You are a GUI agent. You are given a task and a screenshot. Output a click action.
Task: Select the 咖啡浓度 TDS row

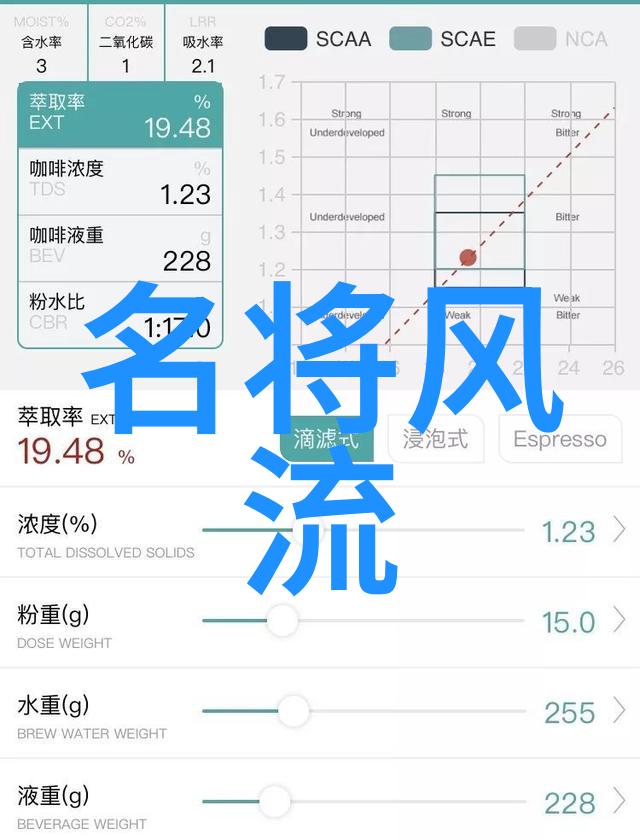tap(120, 181)
